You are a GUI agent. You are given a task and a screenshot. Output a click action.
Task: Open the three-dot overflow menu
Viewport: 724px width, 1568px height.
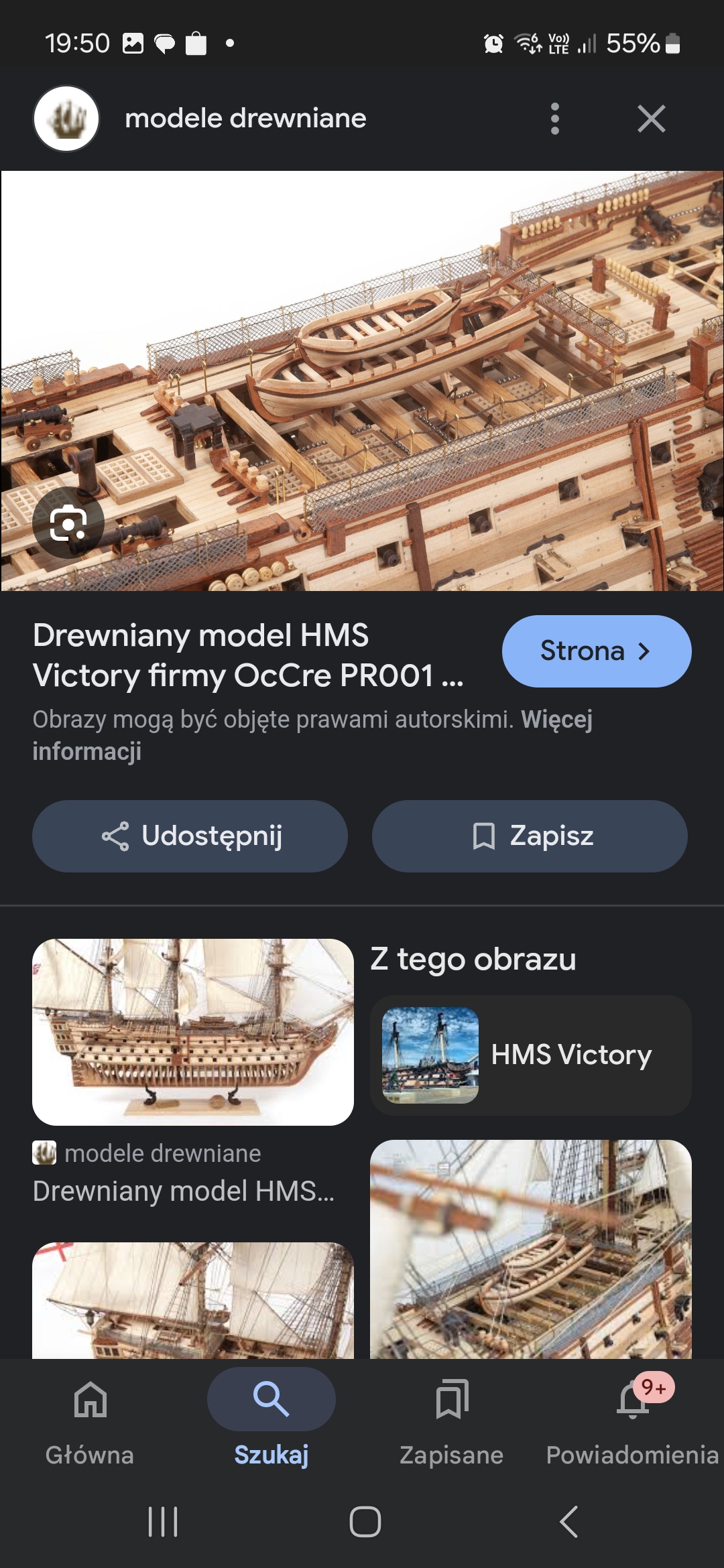(x=554, y=119)
